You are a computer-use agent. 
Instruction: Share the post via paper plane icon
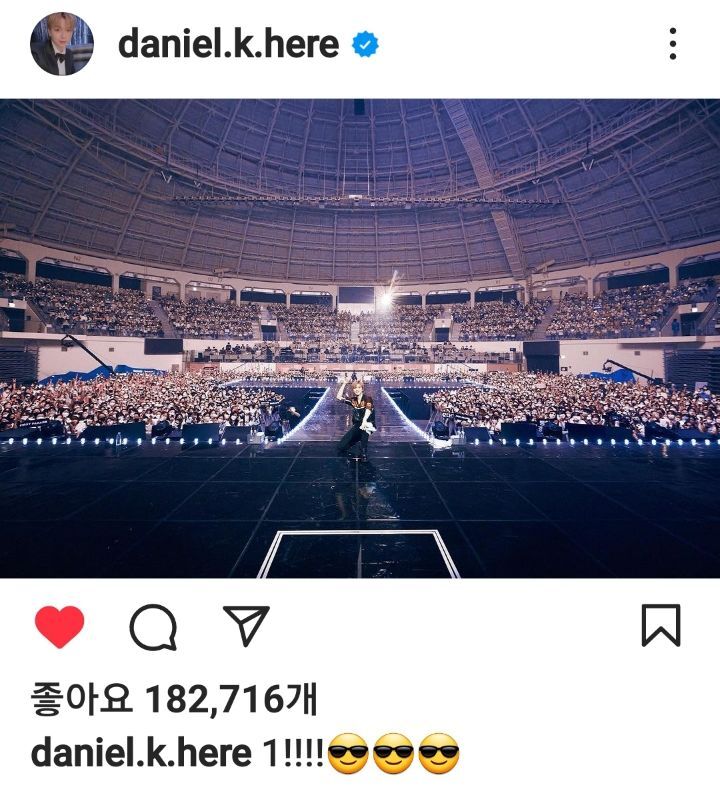click(246, 626)
